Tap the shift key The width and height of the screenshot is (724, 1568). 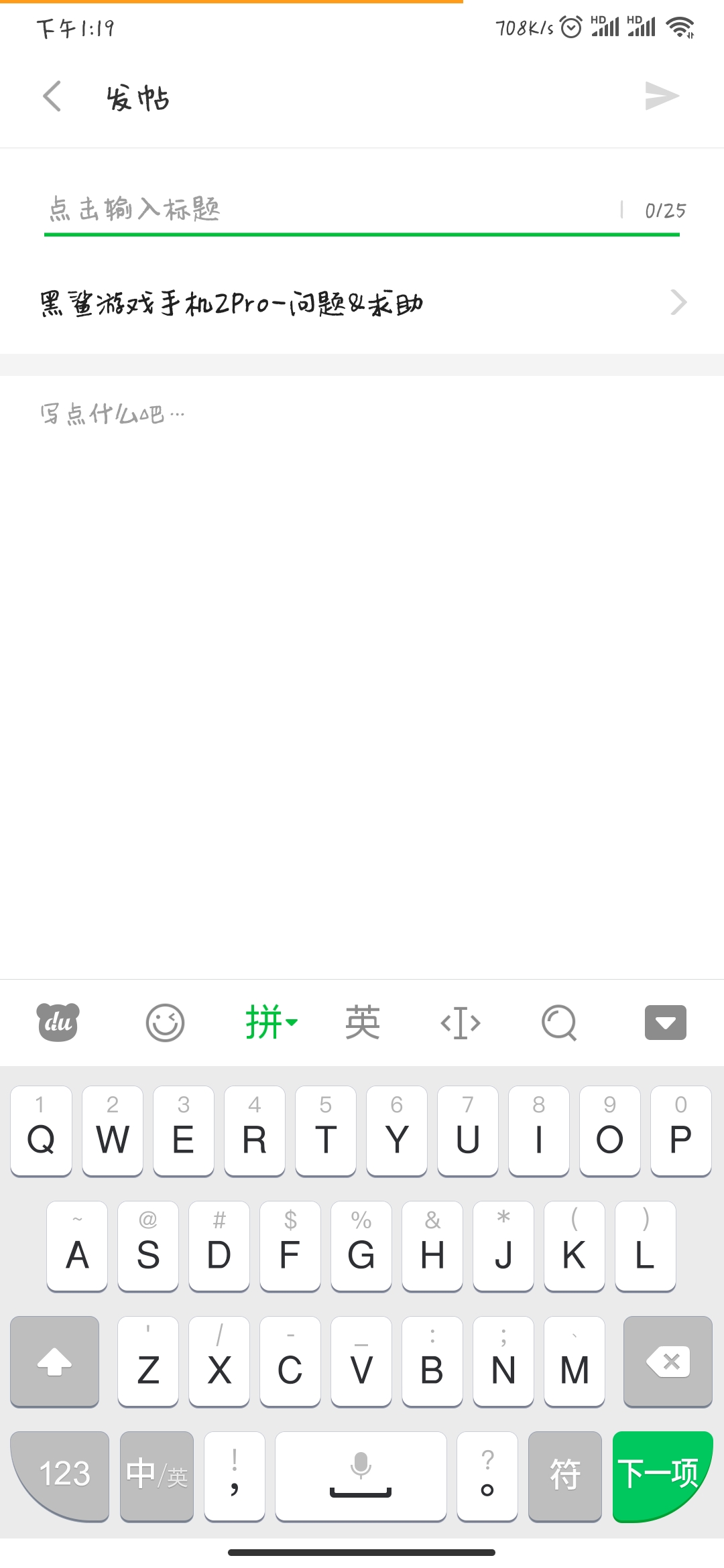coord(54,1362)
